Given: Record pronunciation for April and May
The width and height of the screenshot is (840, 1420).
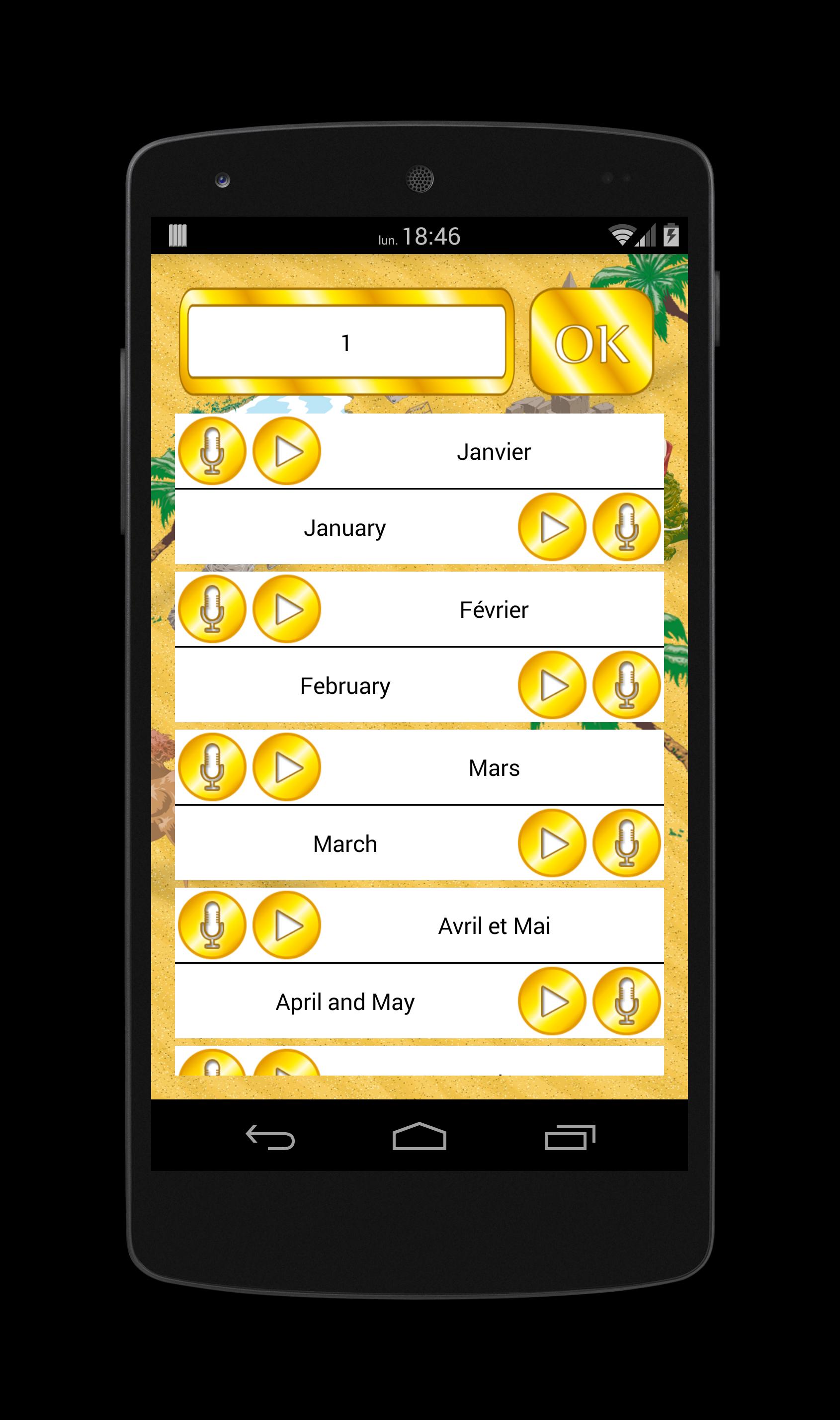Looking at the screenshot, I should (626, 1001).
